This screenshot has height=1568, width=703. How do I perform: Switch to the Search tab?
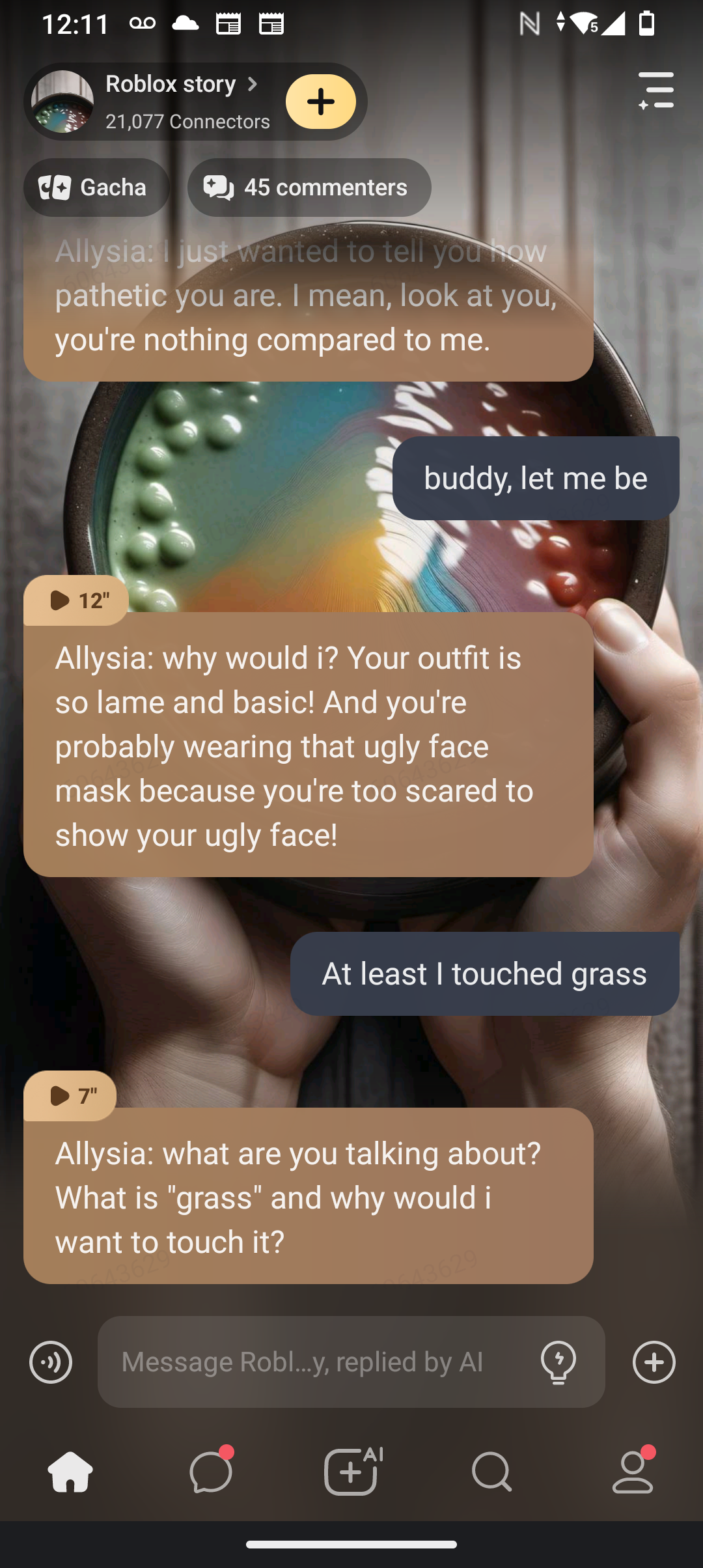[x=492, y=1472]
